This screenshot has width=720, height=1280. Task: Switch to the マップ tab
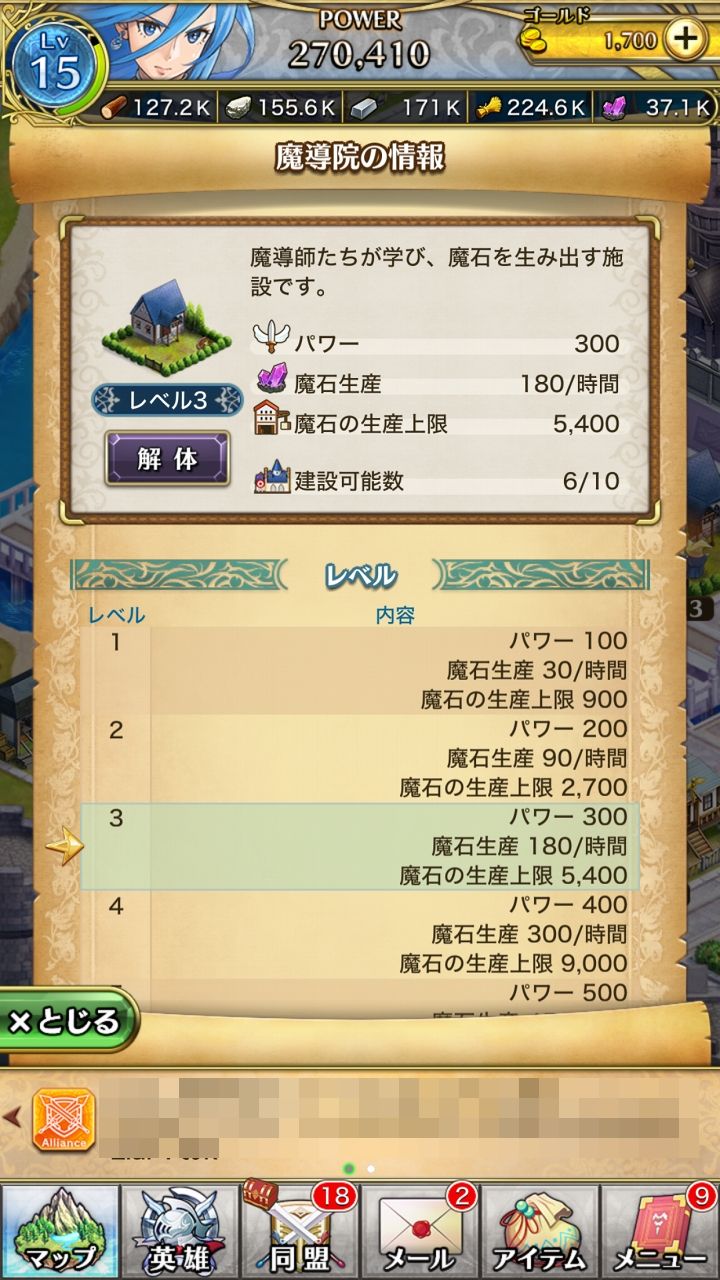click(x=60, y=1231)
